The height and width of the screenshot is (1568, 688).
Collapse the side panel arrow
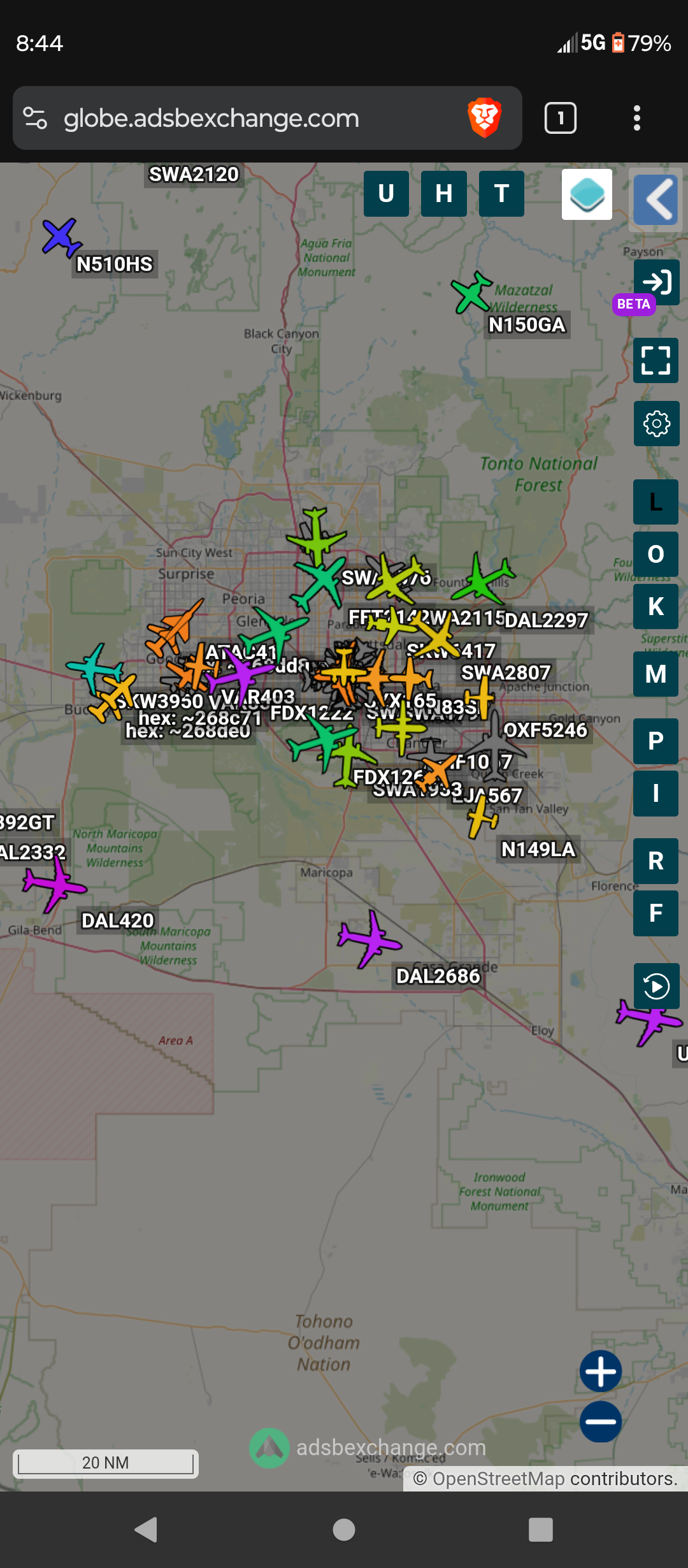click(656, 200)
